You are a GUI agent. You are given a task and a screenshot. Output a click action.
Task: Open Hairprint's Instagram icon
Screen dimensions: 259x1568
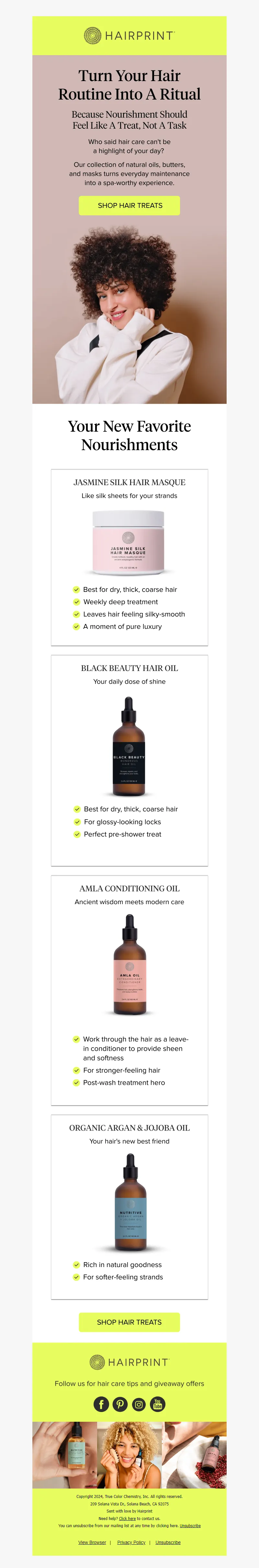(139, 1404)
